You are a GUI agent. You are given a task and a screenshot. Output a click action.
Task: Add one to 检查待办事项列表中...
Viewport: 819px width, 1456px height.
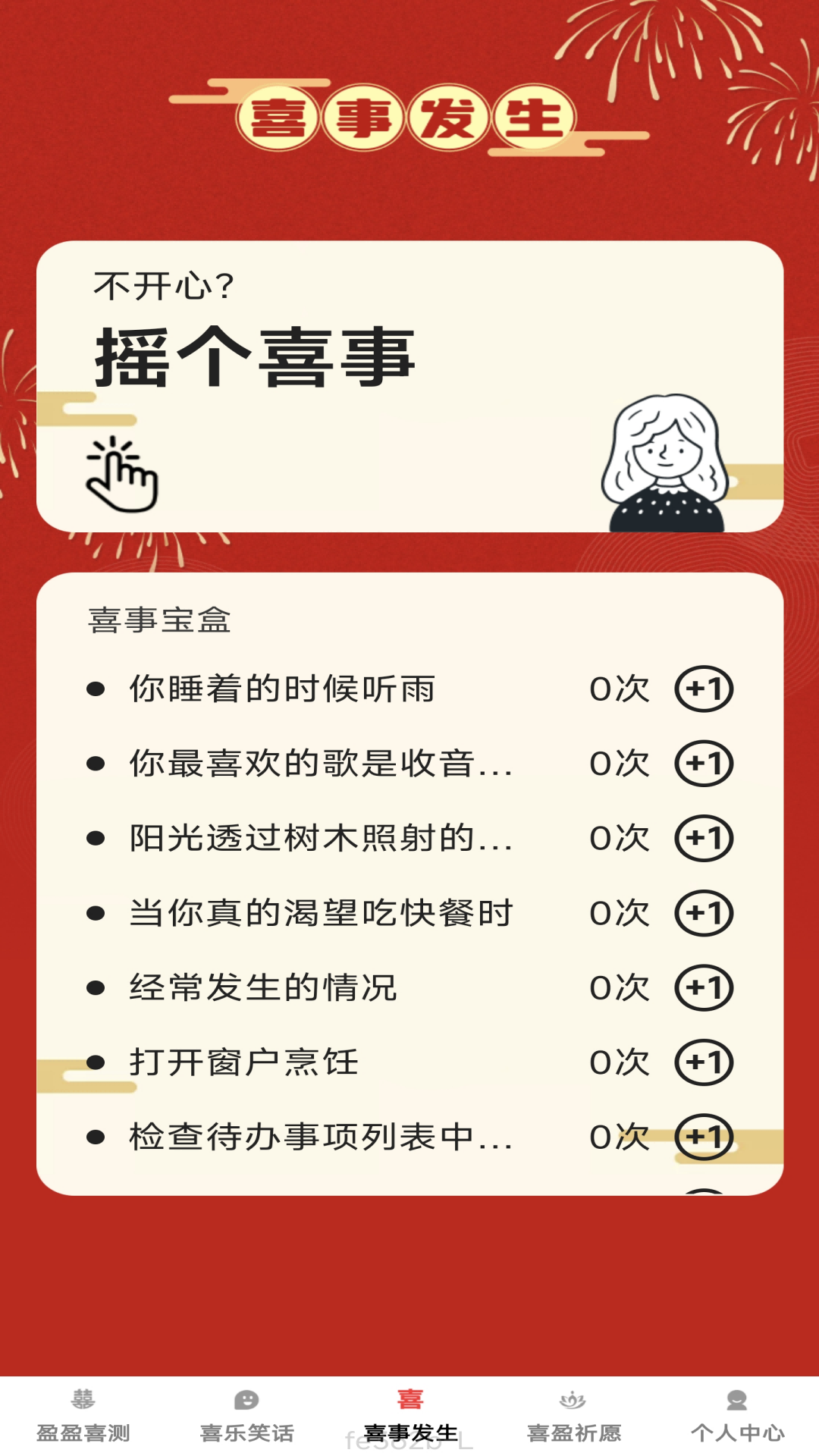coord(704,1137)
